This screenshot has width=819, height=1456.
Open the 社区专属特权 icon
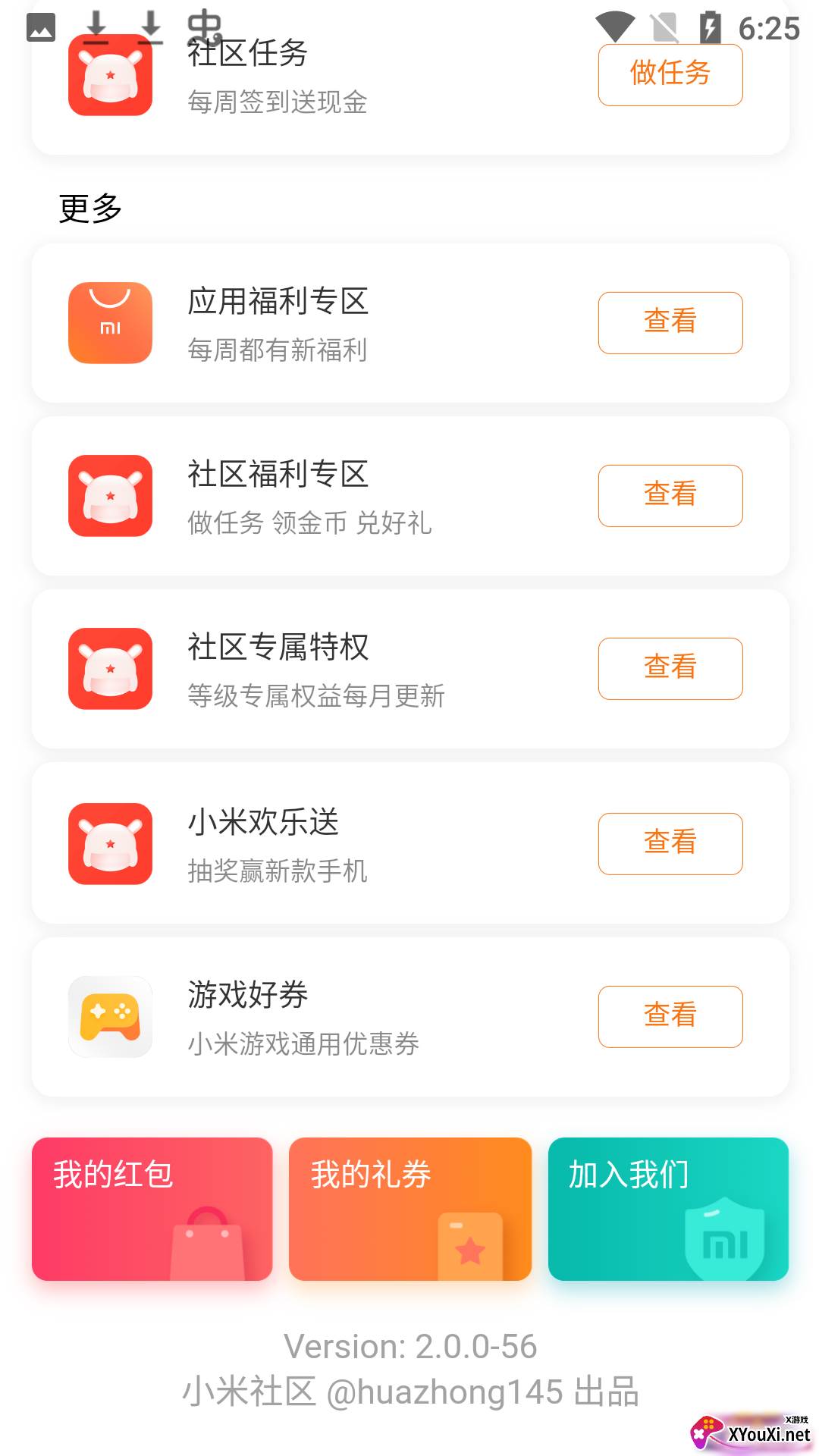point(109,670)
